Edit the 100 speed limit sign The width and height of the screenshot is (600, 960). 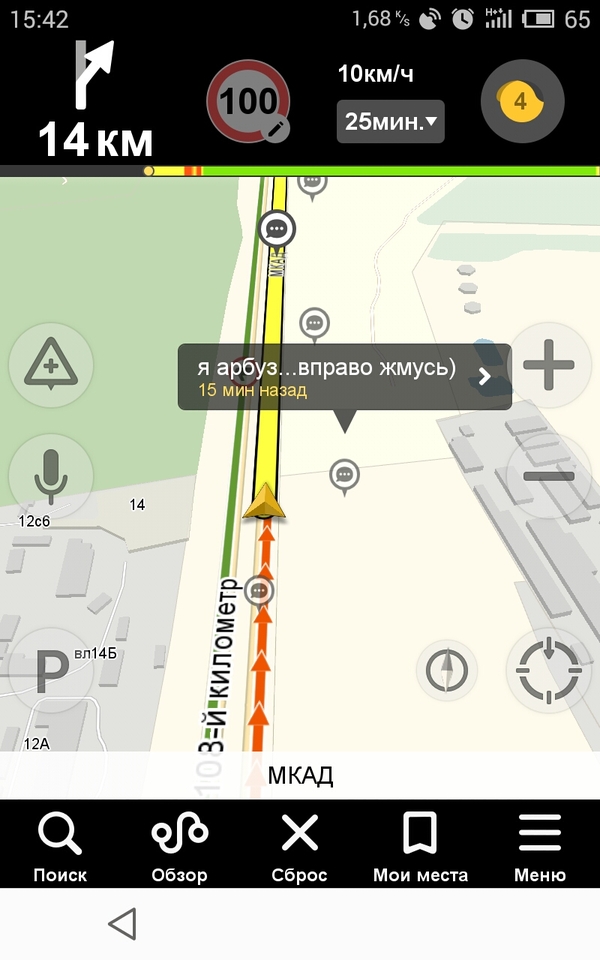coord(248,102)
